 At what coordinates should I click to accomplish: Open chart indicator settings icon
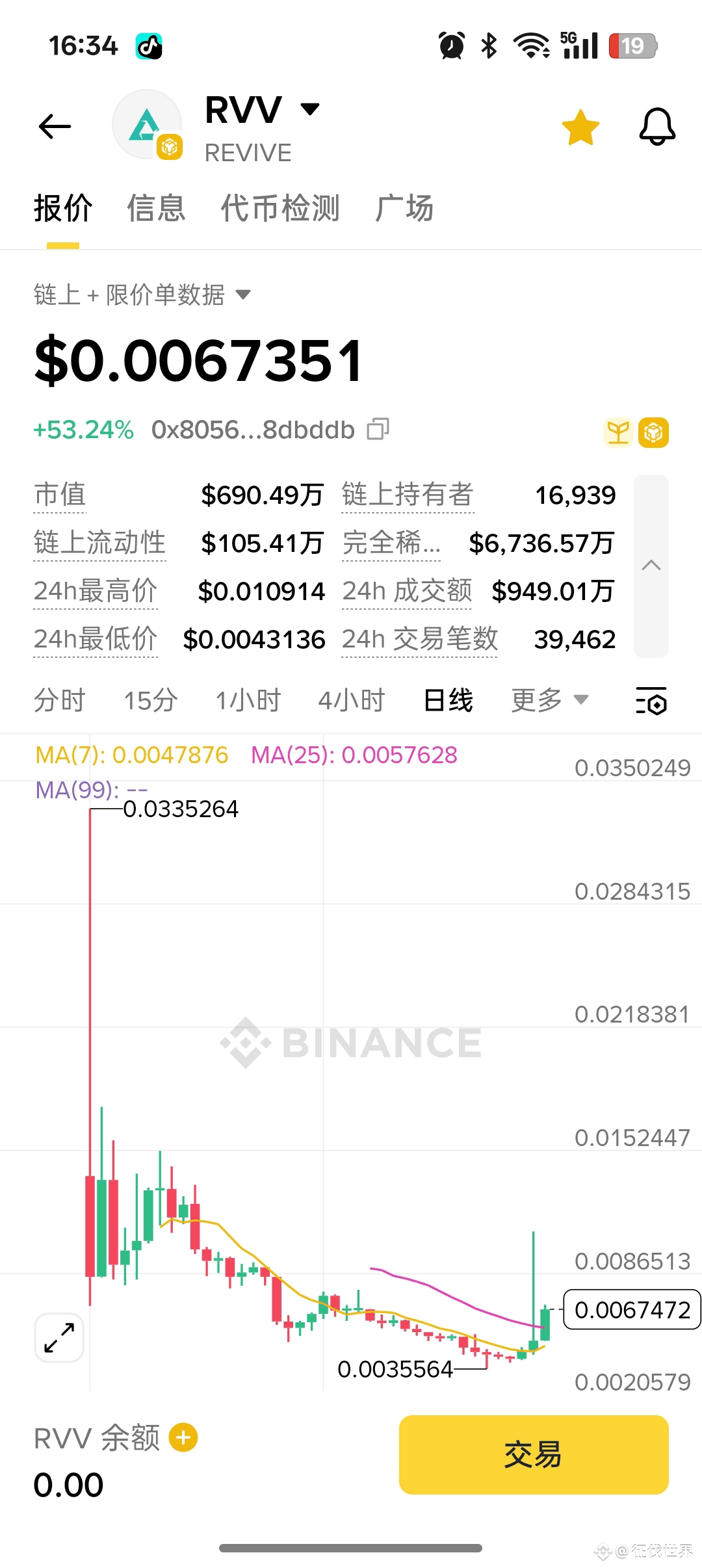pyautogui.click(x=651, y=701)
